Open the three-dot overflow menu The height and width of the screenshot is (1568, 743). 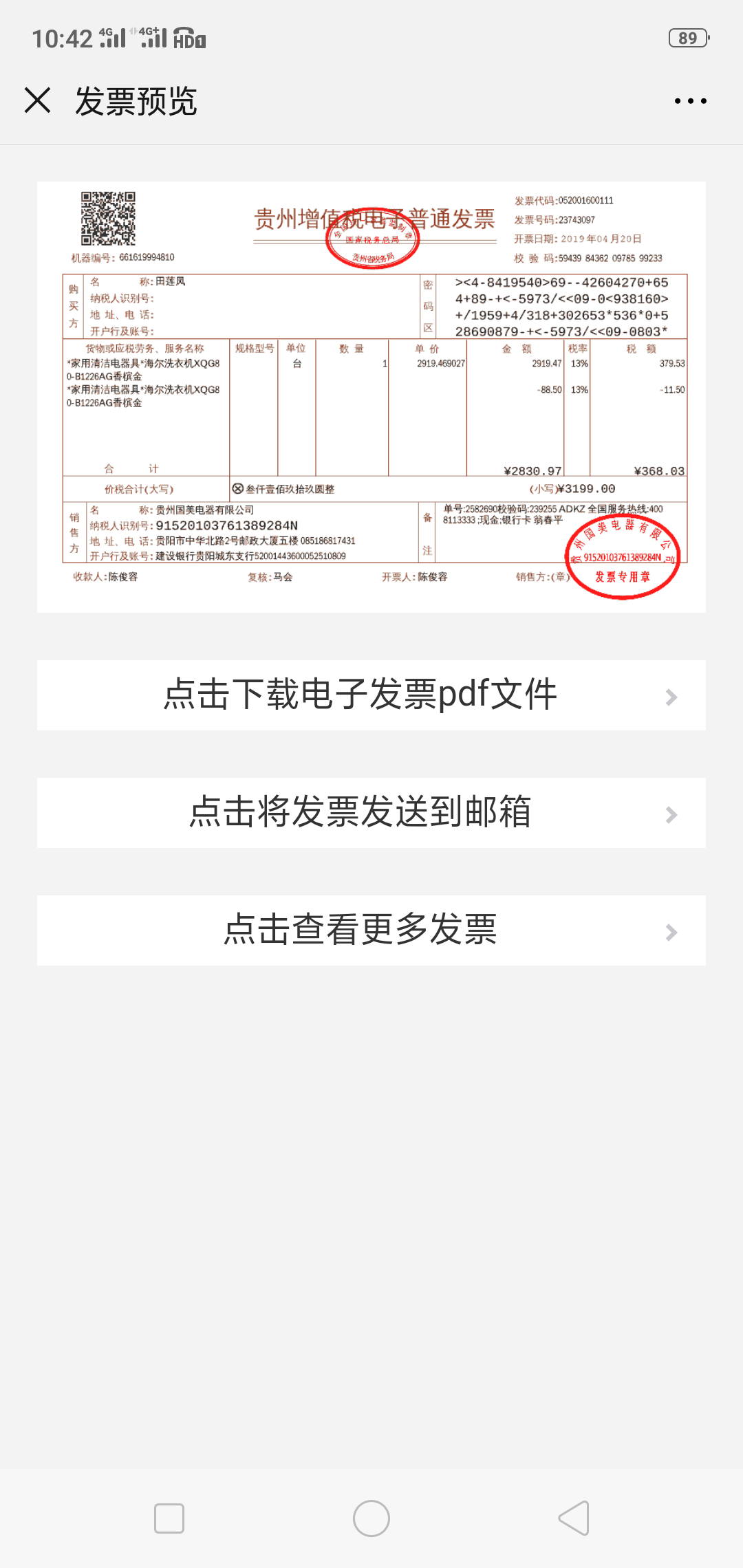point(690,101)
